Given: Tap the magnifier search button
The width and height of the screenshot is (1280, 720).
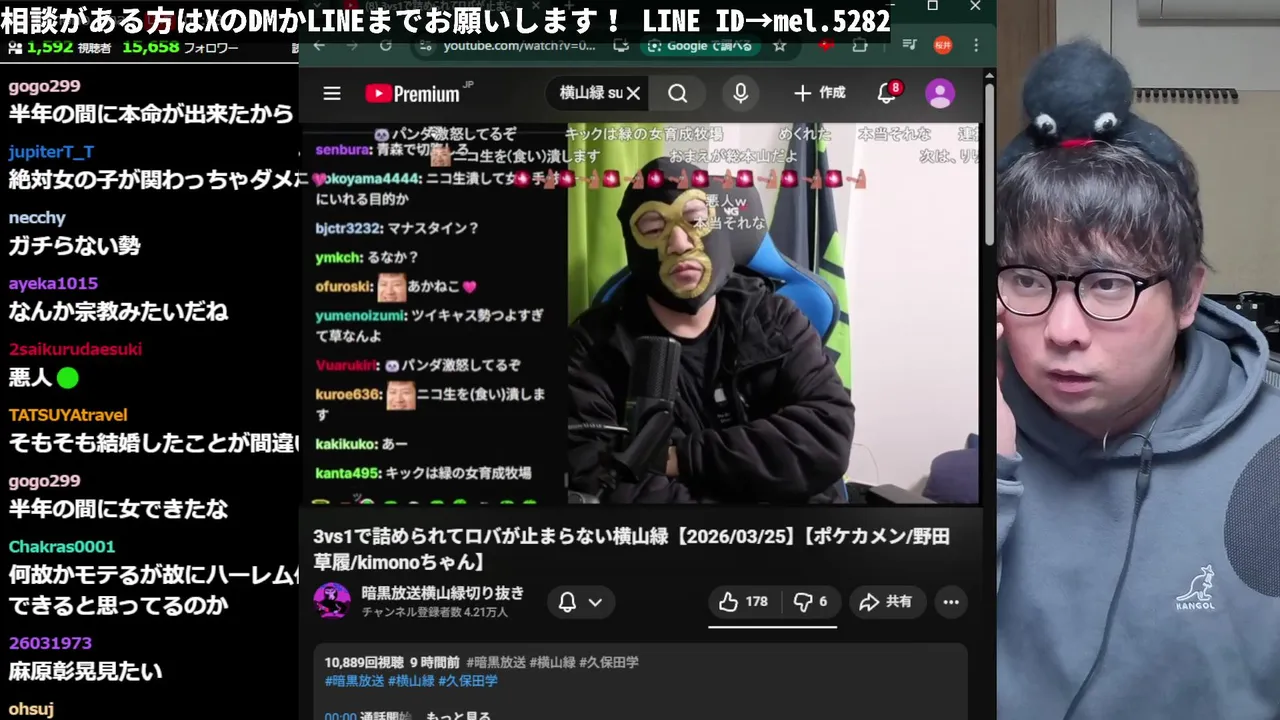Looking at the screenshot, I should click(678, 93).
